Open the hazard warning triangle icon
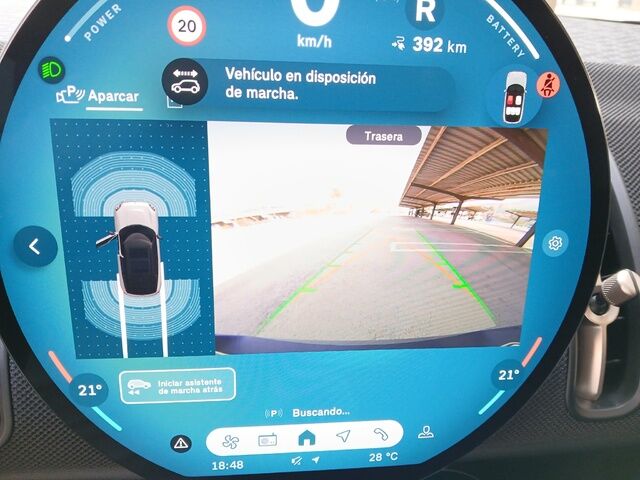 coord(181,443)
